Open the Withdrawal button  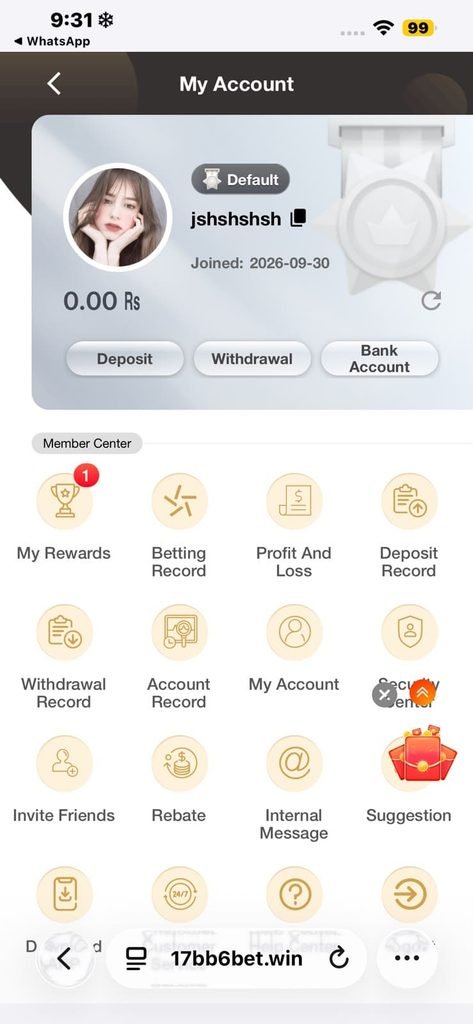252,359
